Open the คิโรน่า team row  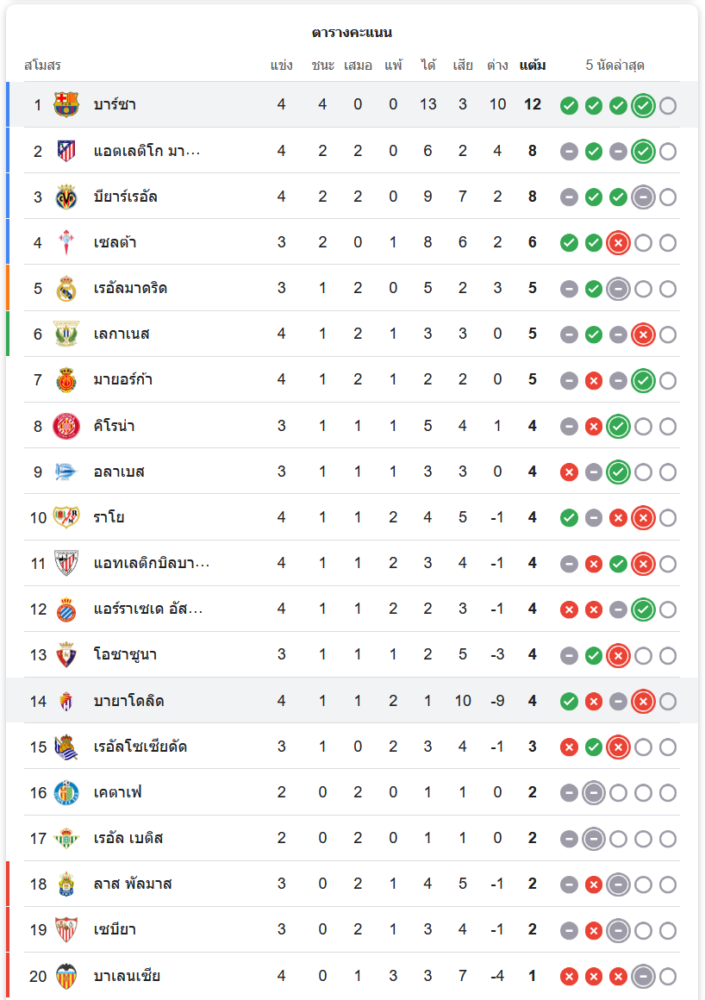(114, 426)
